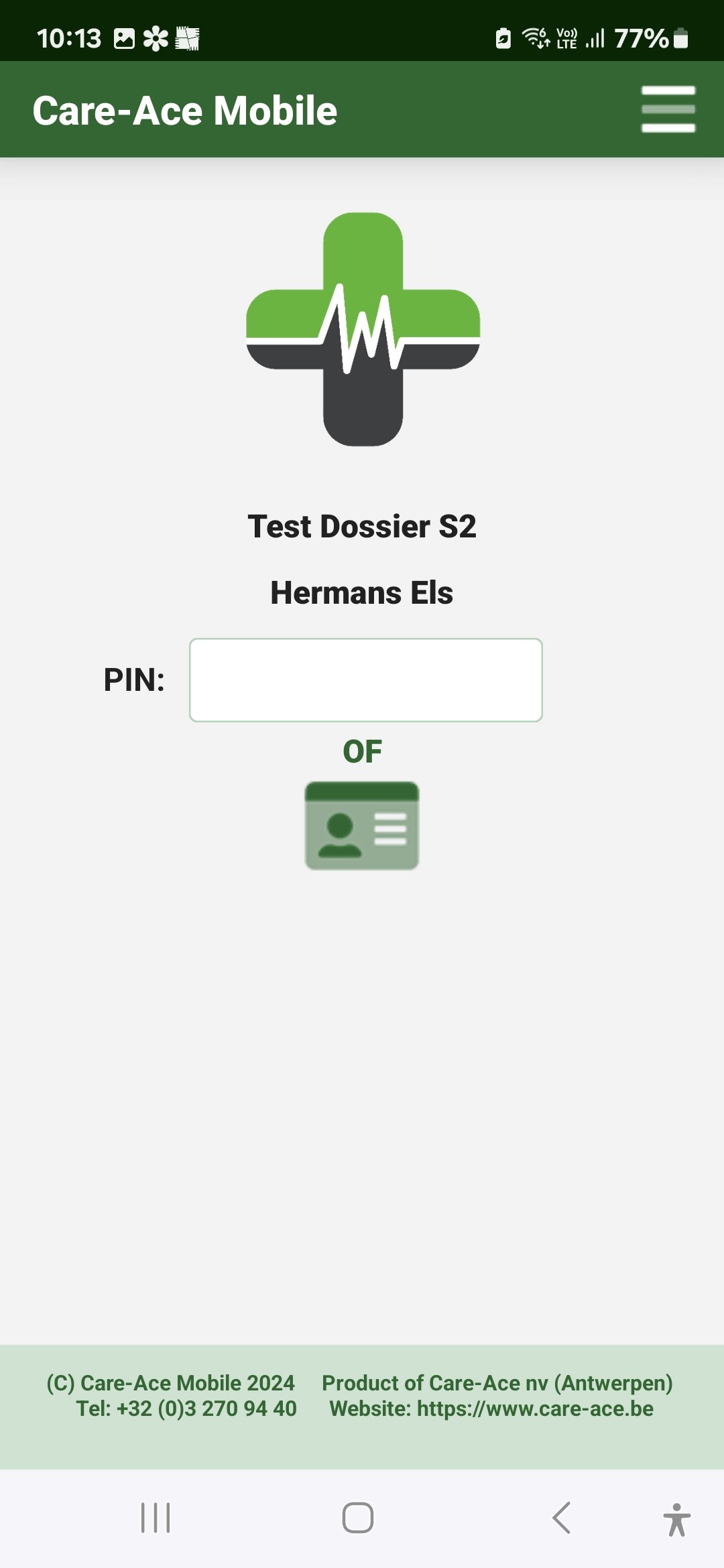Open the hamburger menu
This screenshot has height=1568, width=724.
click(x=668, y=109)
